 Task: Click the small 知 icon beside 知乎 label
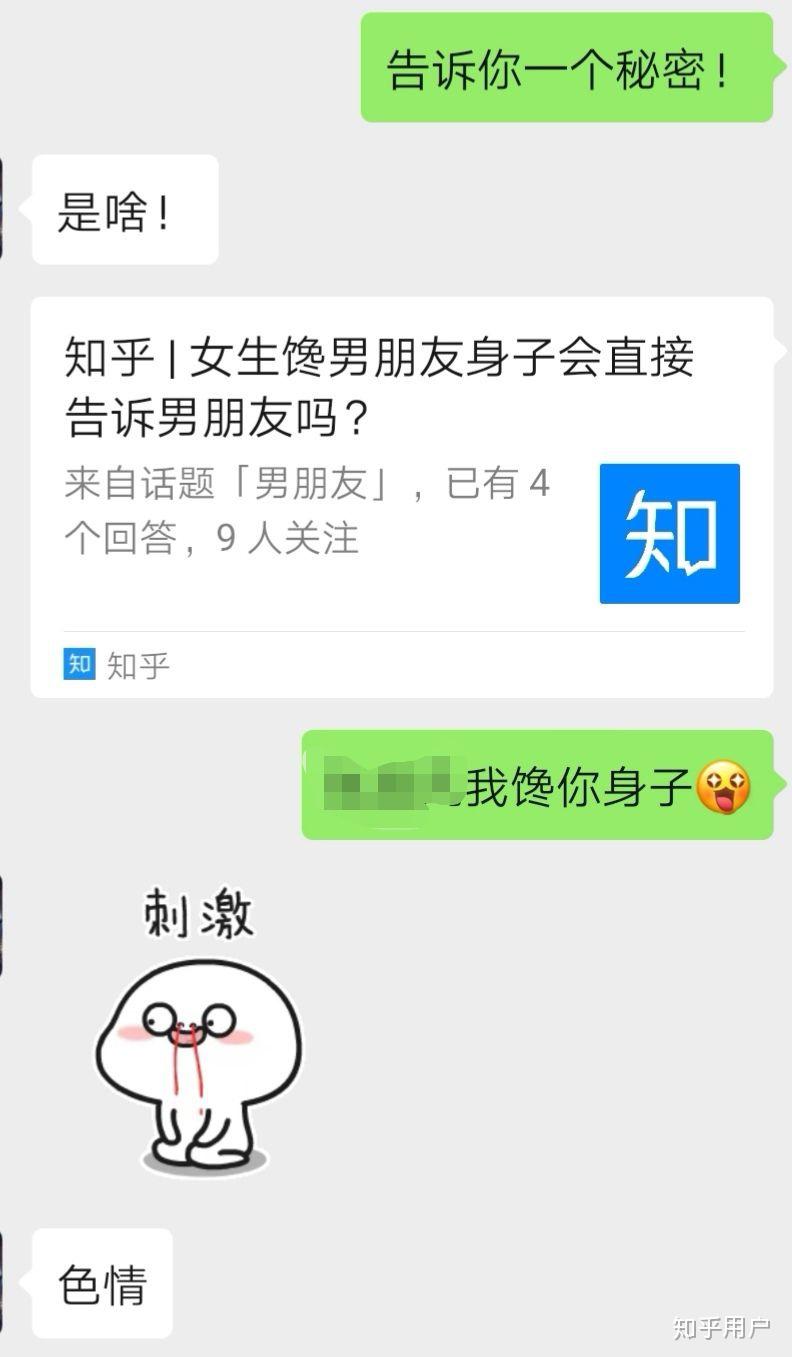78,663
